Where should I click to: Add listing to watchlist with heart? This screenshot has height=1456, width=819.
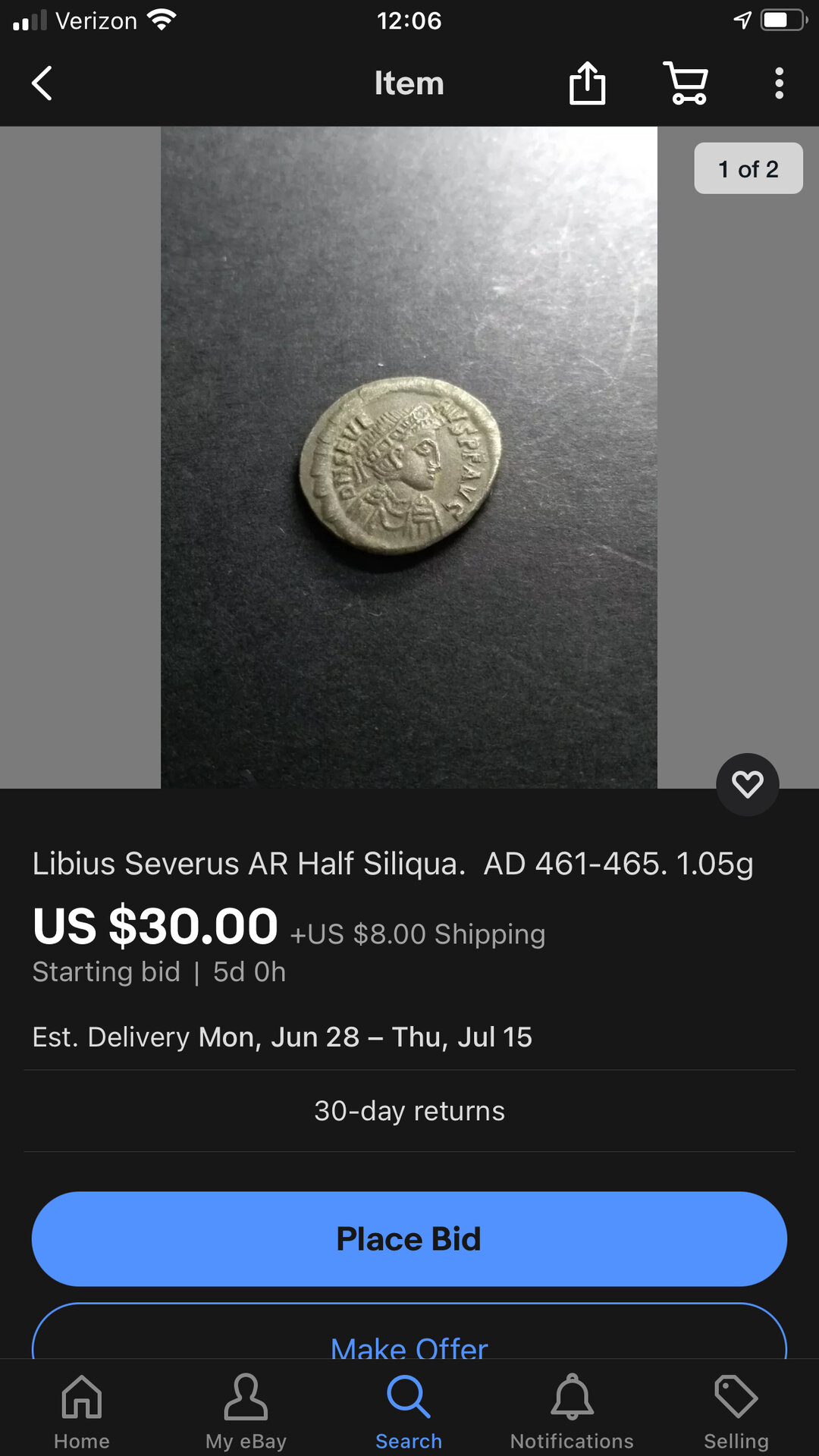tap(747, 784)
